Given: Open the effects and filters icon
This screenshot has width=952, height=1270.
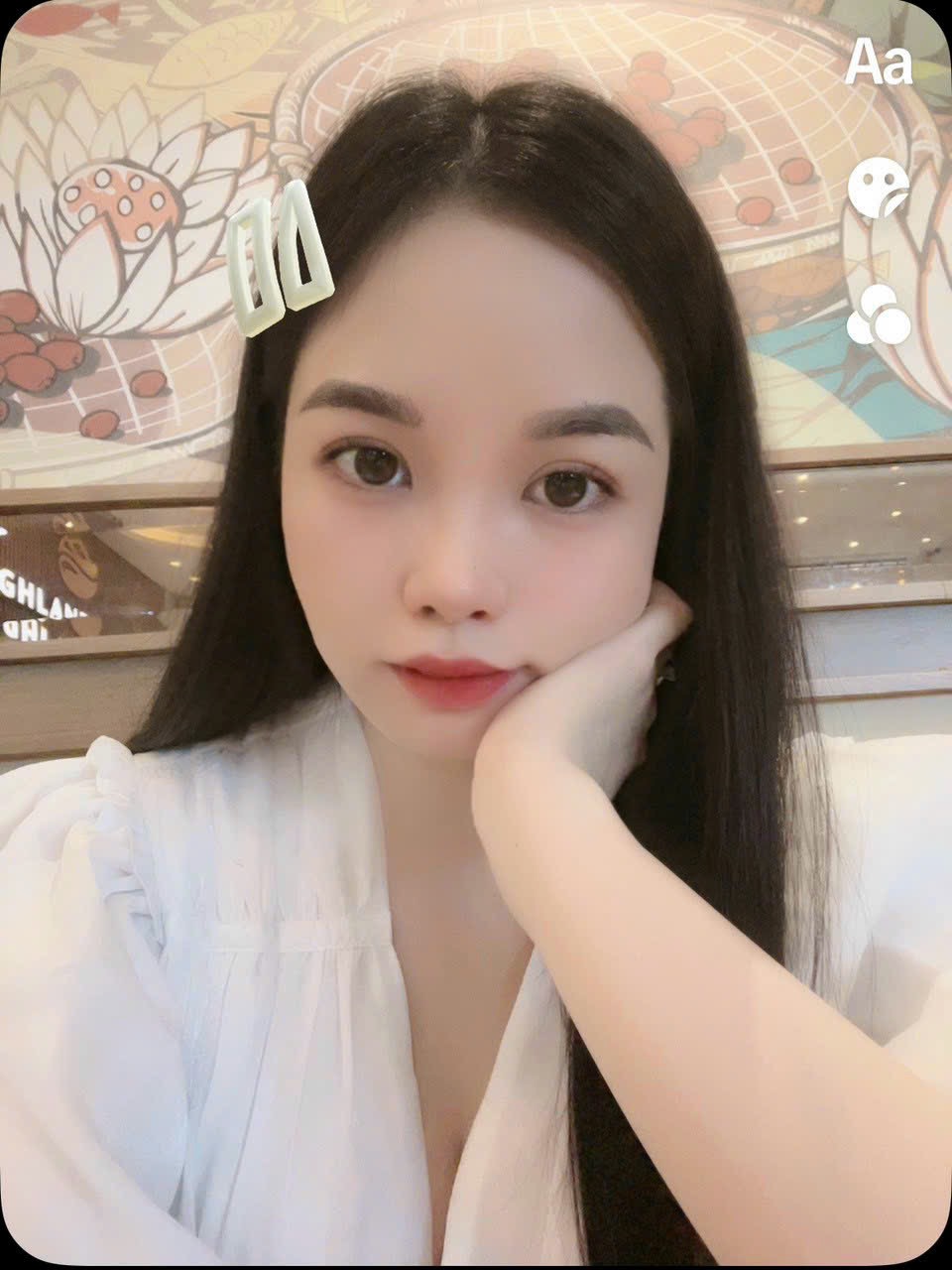Looking at the screenshot, I should [x=879, y=316].
